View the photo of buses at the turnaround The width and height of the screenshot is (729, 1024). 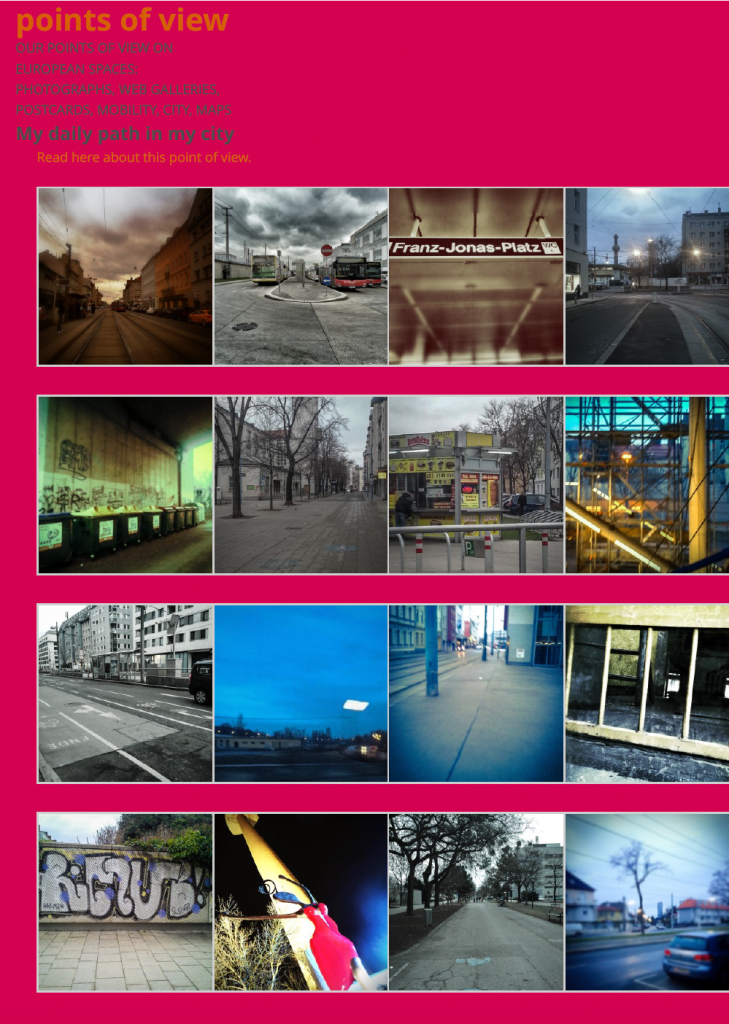300,276
